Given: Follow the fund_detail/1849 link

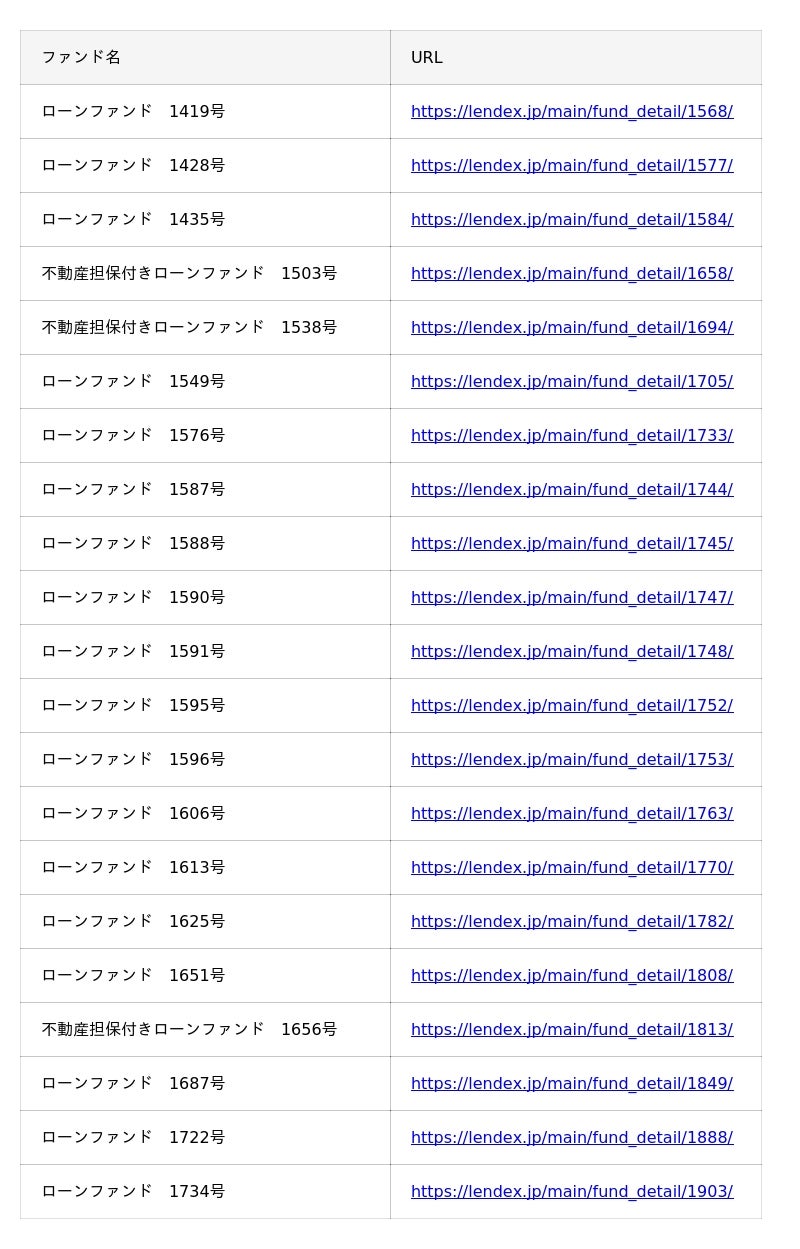Looking at the screenshot, I should point(571,1084).
